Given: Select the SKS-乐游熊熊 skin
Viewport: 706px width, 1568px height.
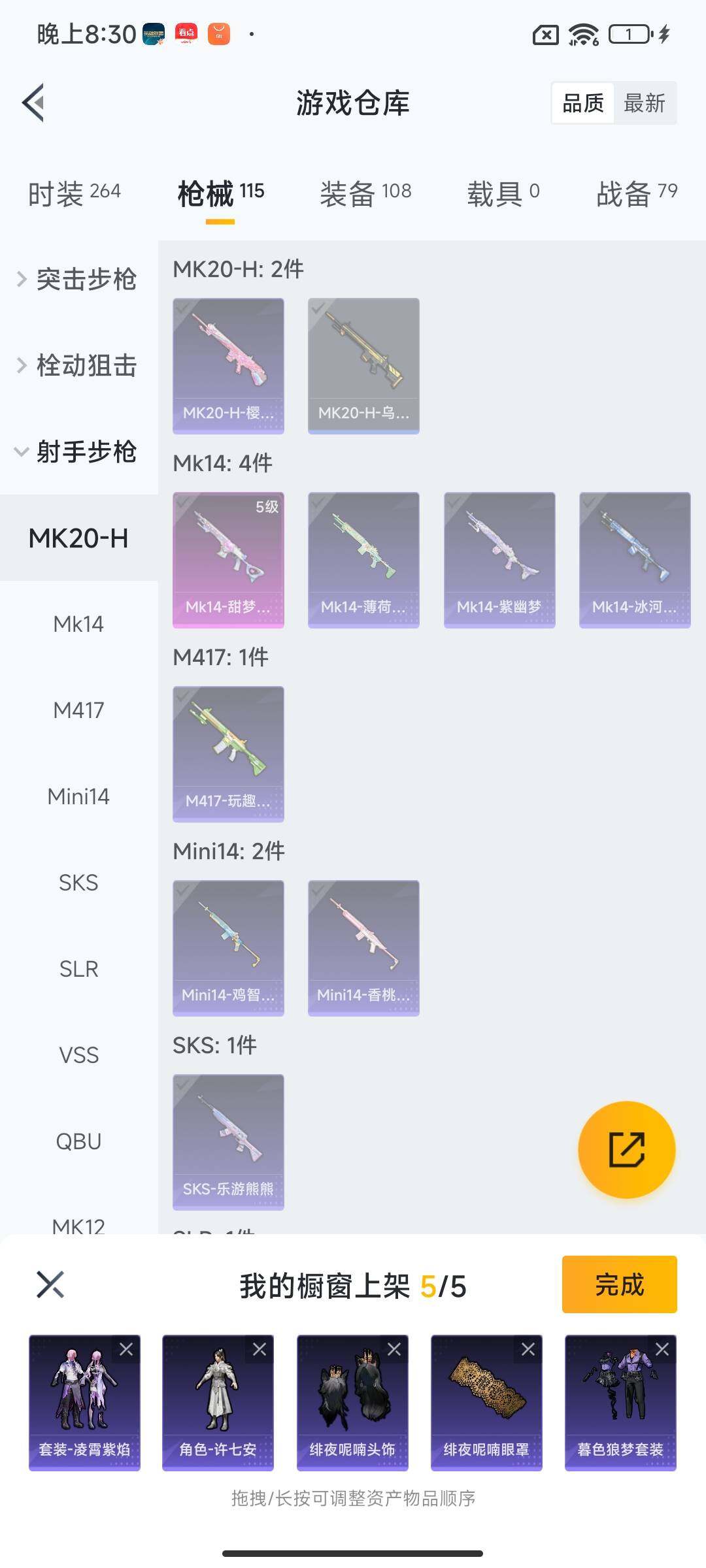Looking at the screenshot, I should (228, 1142).
